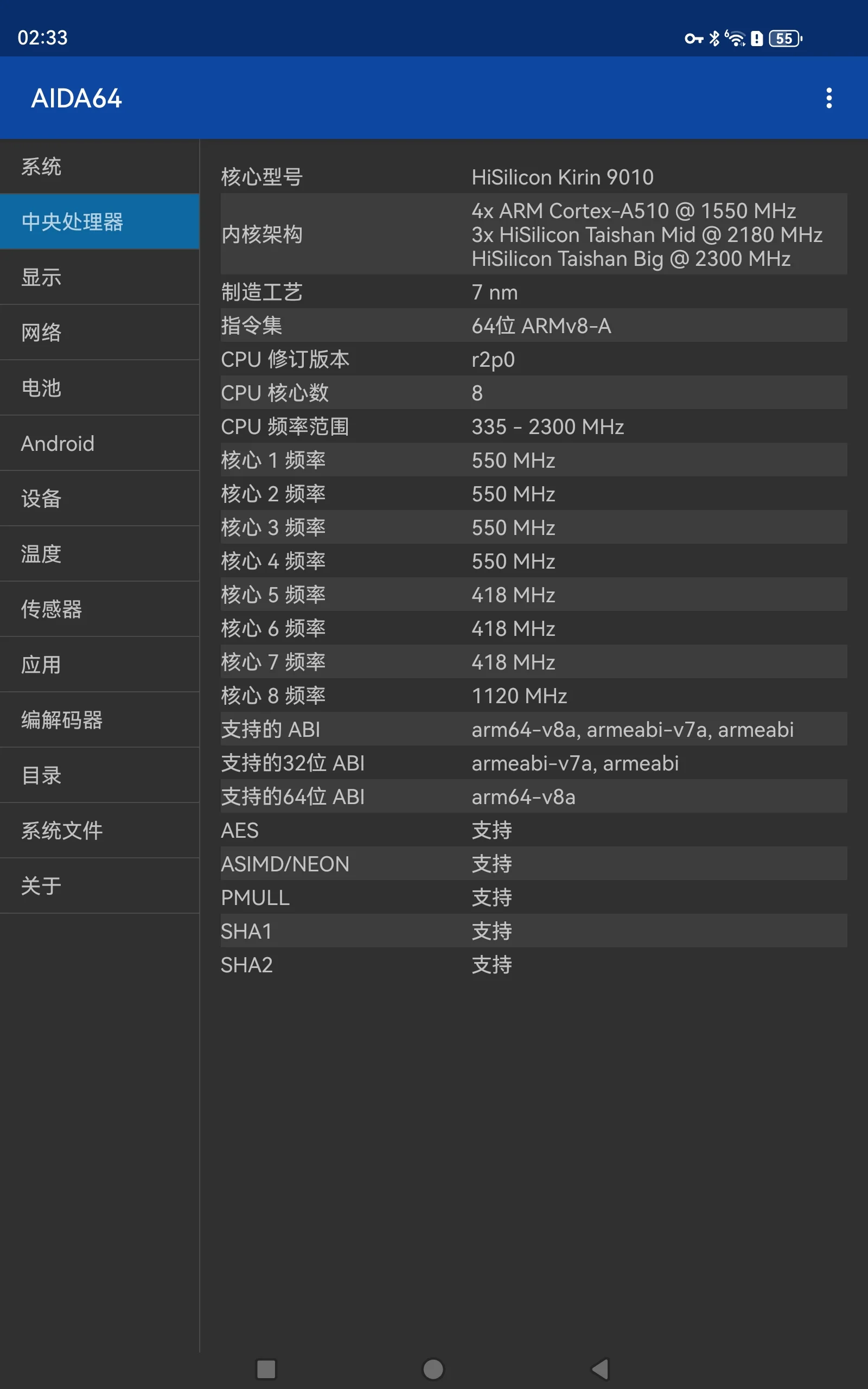
Task: Switch to the 显示 section
Action: pyautogui.click(x=99, y=277)
